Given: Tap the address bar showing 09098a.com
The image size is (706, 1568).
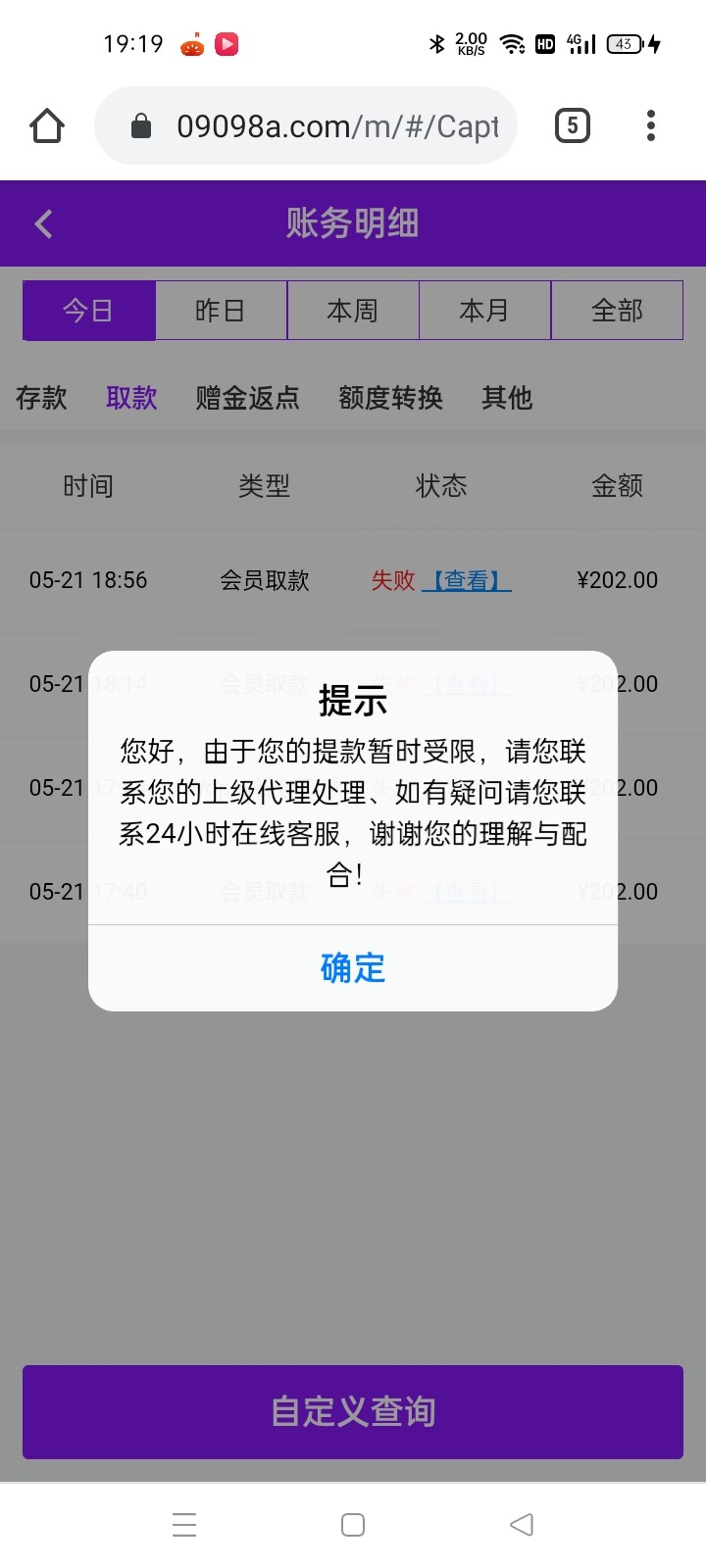Looking at the screenshot, I should pos(324,125).
